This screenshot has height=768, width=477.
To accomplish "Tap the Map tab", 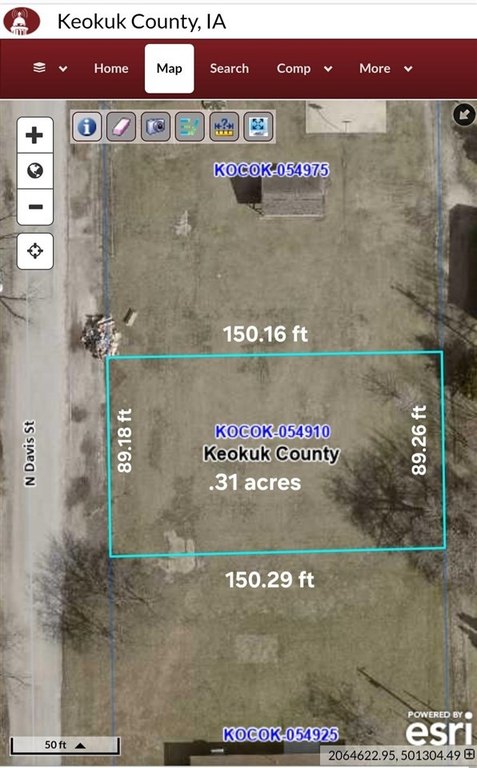I will tap(169, 69).
